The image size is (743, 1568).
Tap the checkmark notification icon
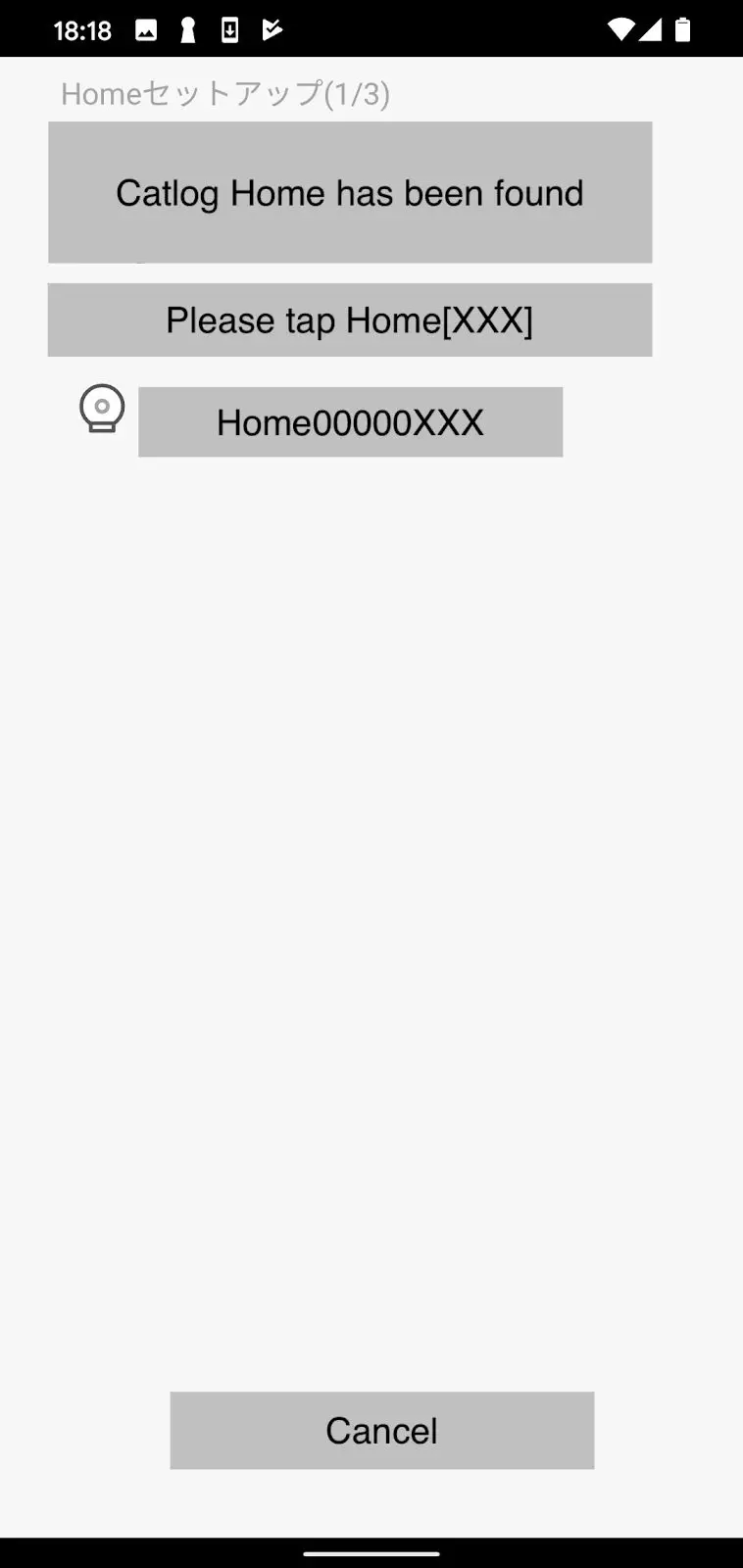point(271,28)
